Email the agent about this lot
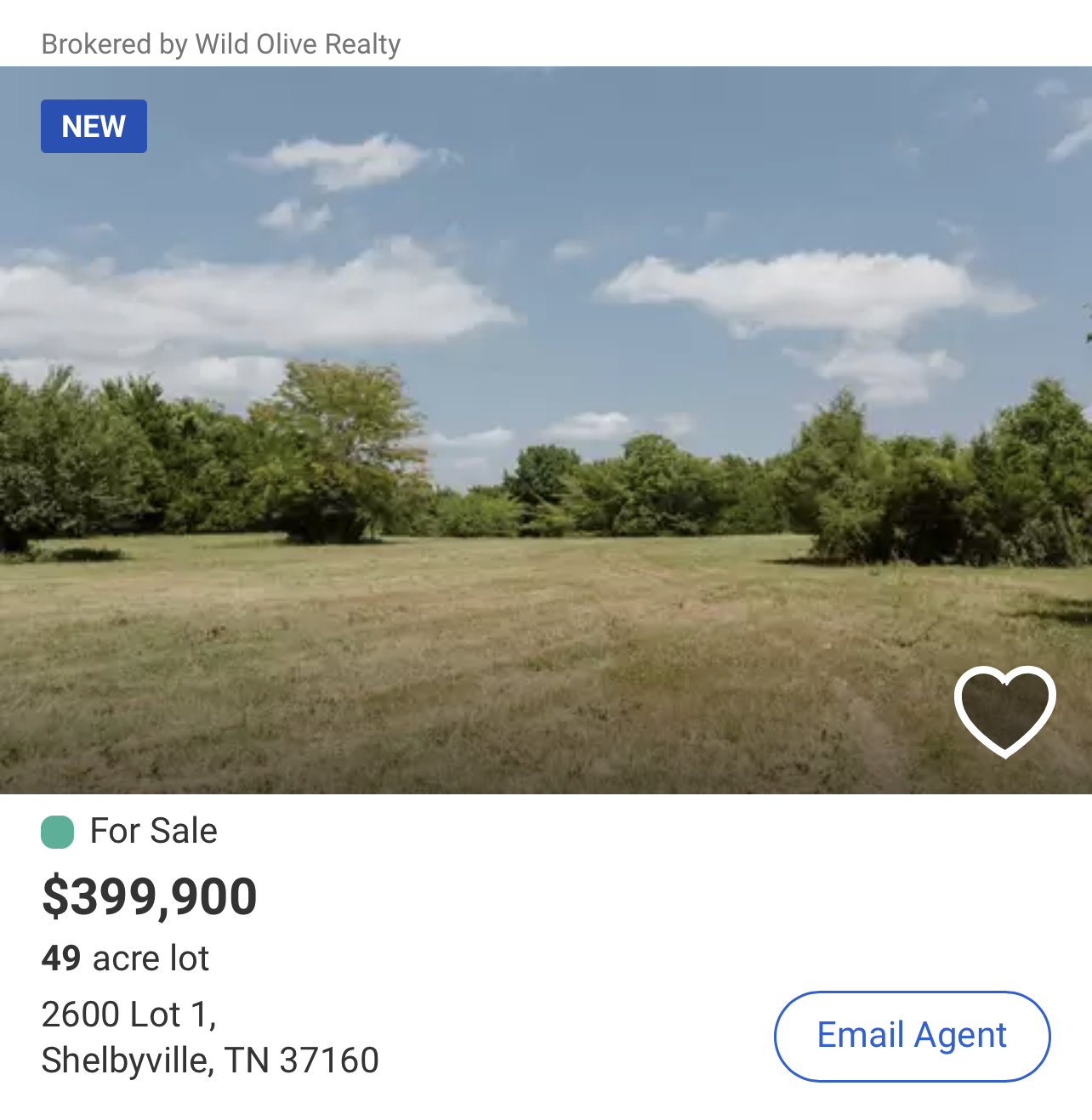The width and height of the screenshot is (1092, 1120). 912,1036
